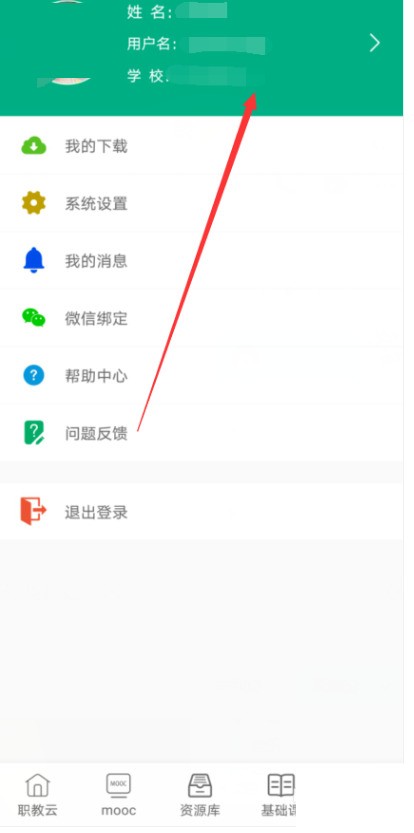Tap 退出登录 to log out
This screenshot has width=414, height=833.
(201, 512)
